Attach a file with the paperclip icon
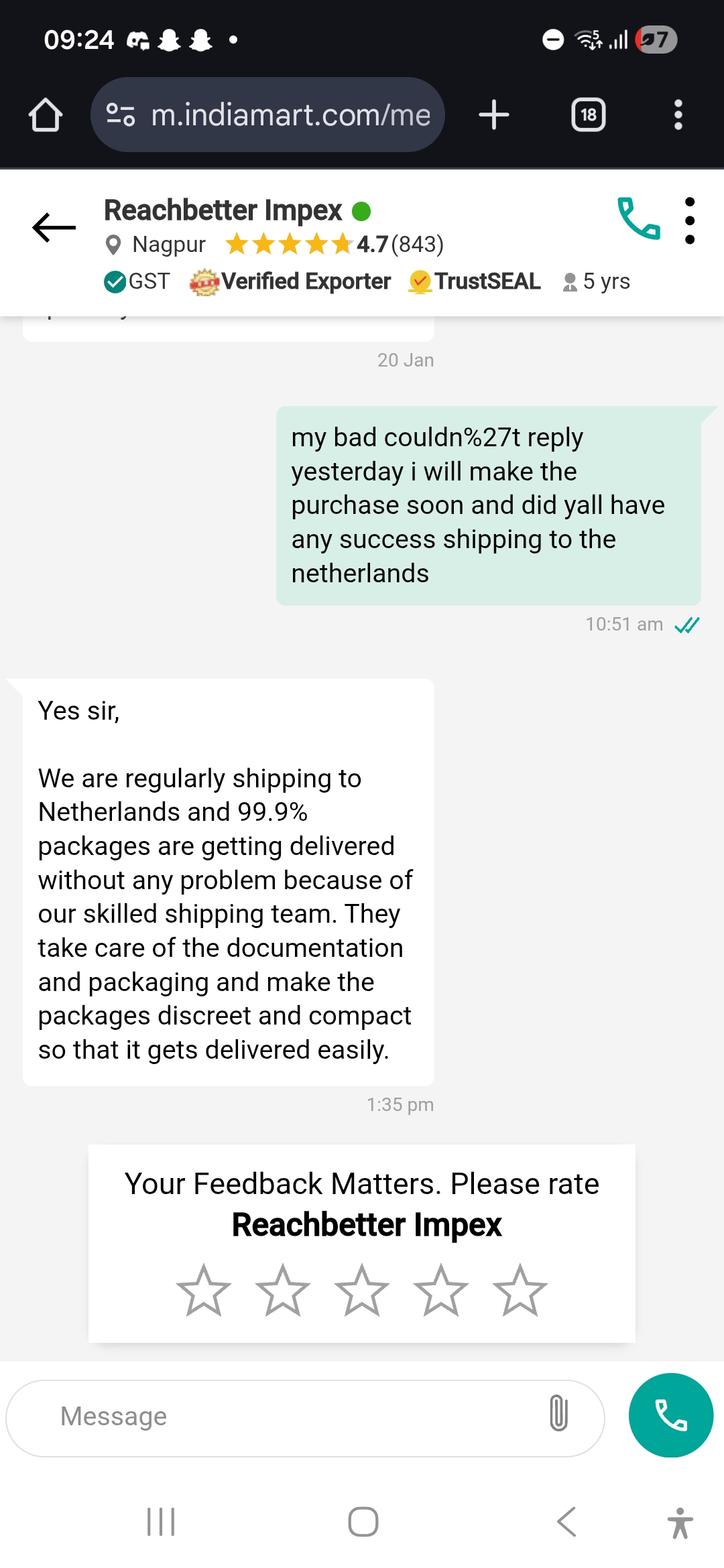Viewport: 724px width, 1568px height. [558, 1415]
